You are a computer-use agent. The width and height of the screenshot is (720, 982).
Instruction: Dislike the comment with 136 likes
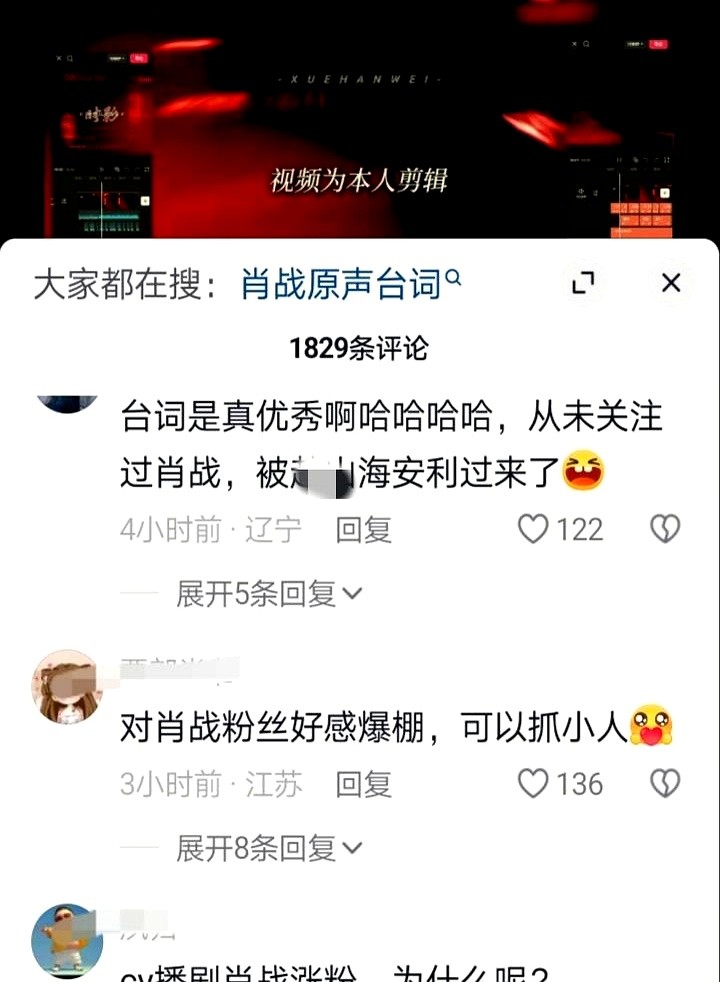coord(665,784)
